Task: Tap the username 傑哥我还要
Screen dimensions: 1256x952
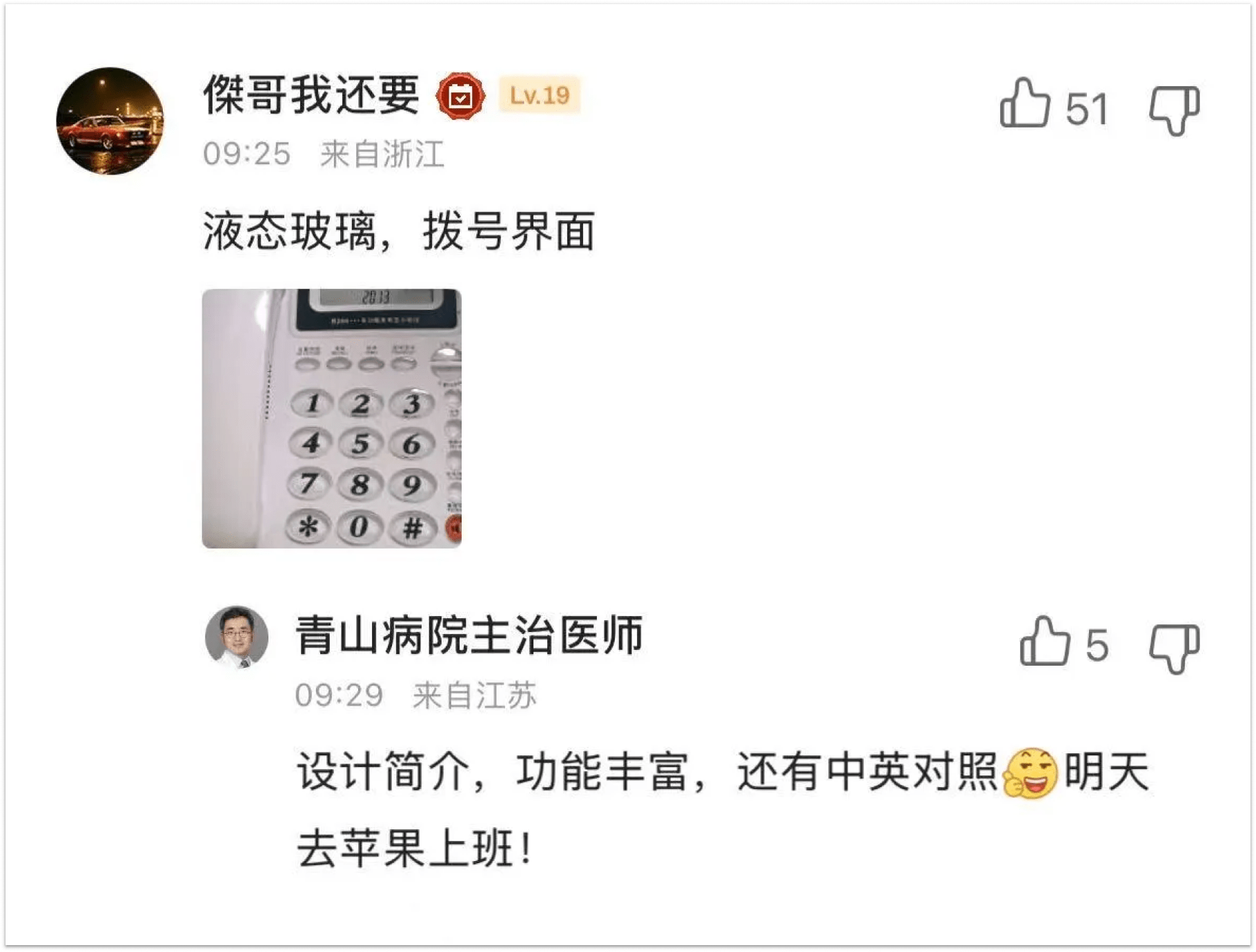Action: pyautogui.click(x=311, y=95)
